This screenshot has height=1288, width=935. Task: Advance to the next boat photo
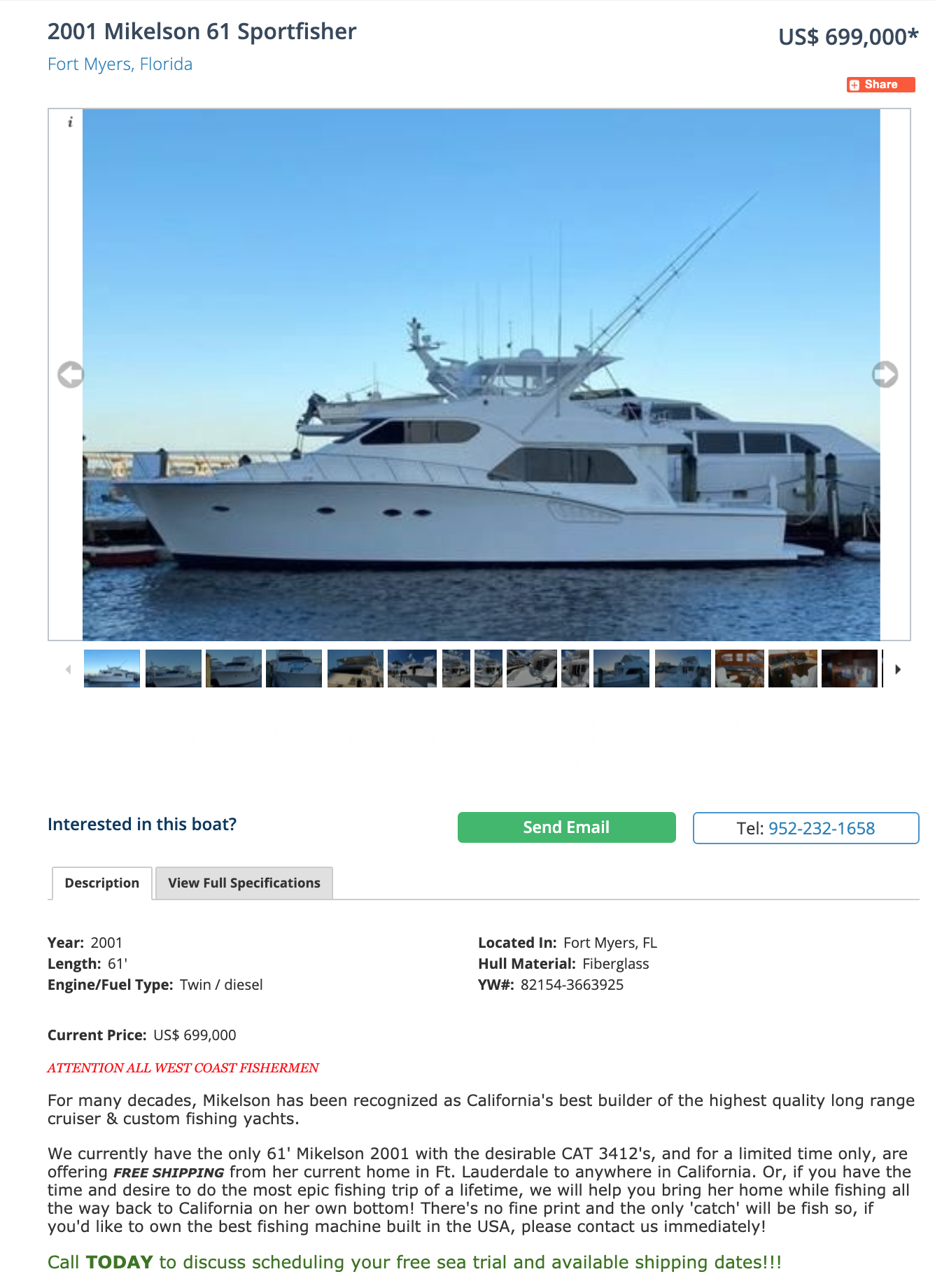[885, 374]
